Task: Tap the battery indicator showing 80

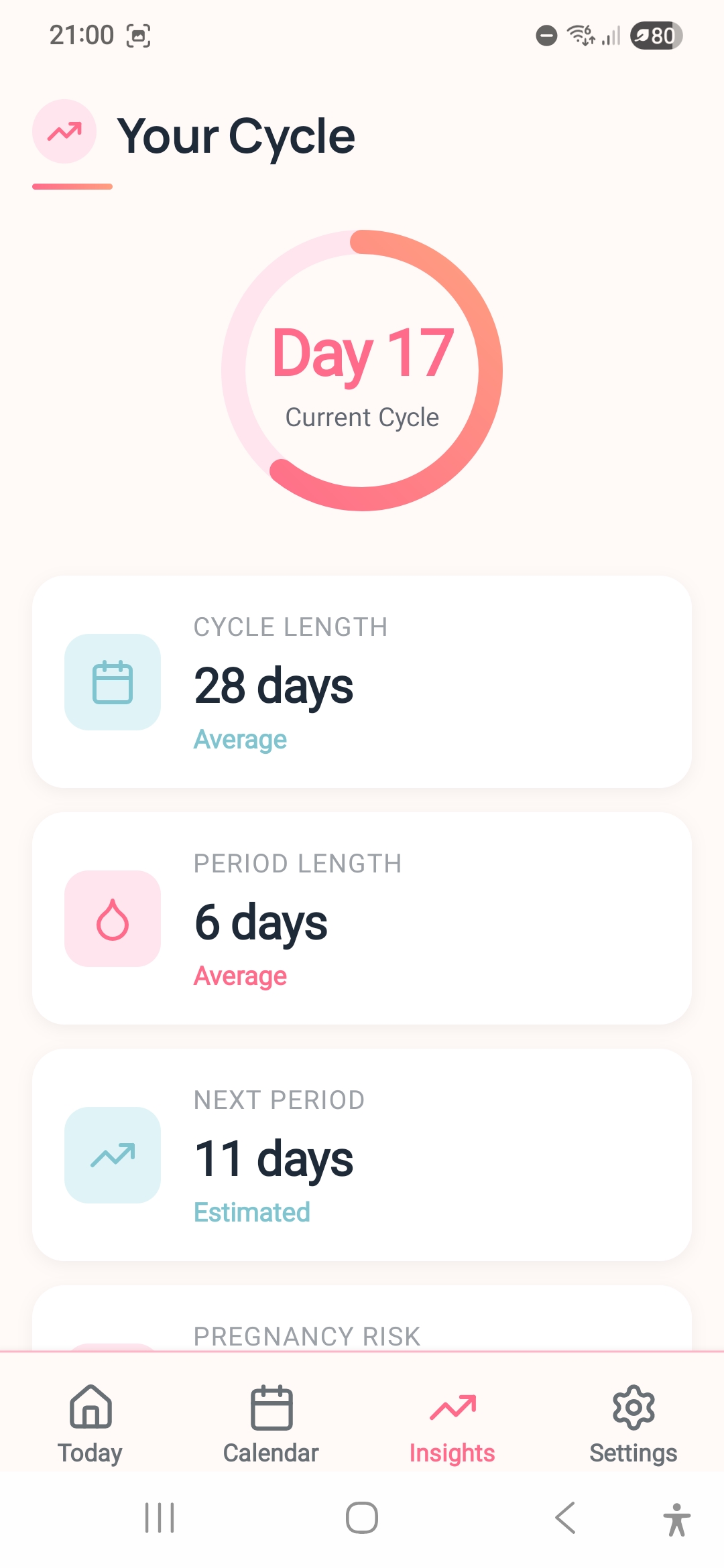Action: point(654,36)
